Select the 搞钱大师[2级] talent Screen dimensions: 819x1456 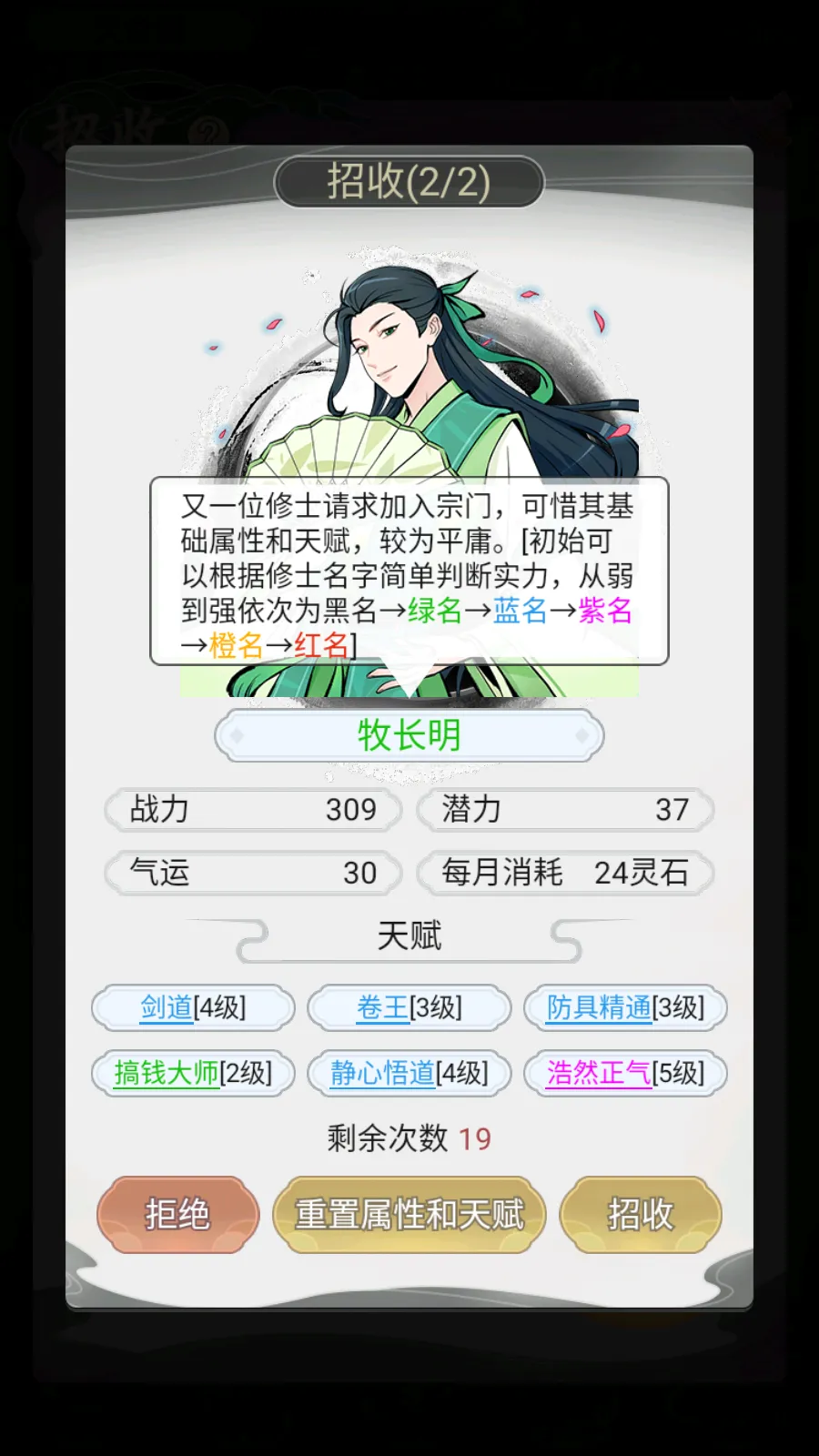coord(191,1074)
